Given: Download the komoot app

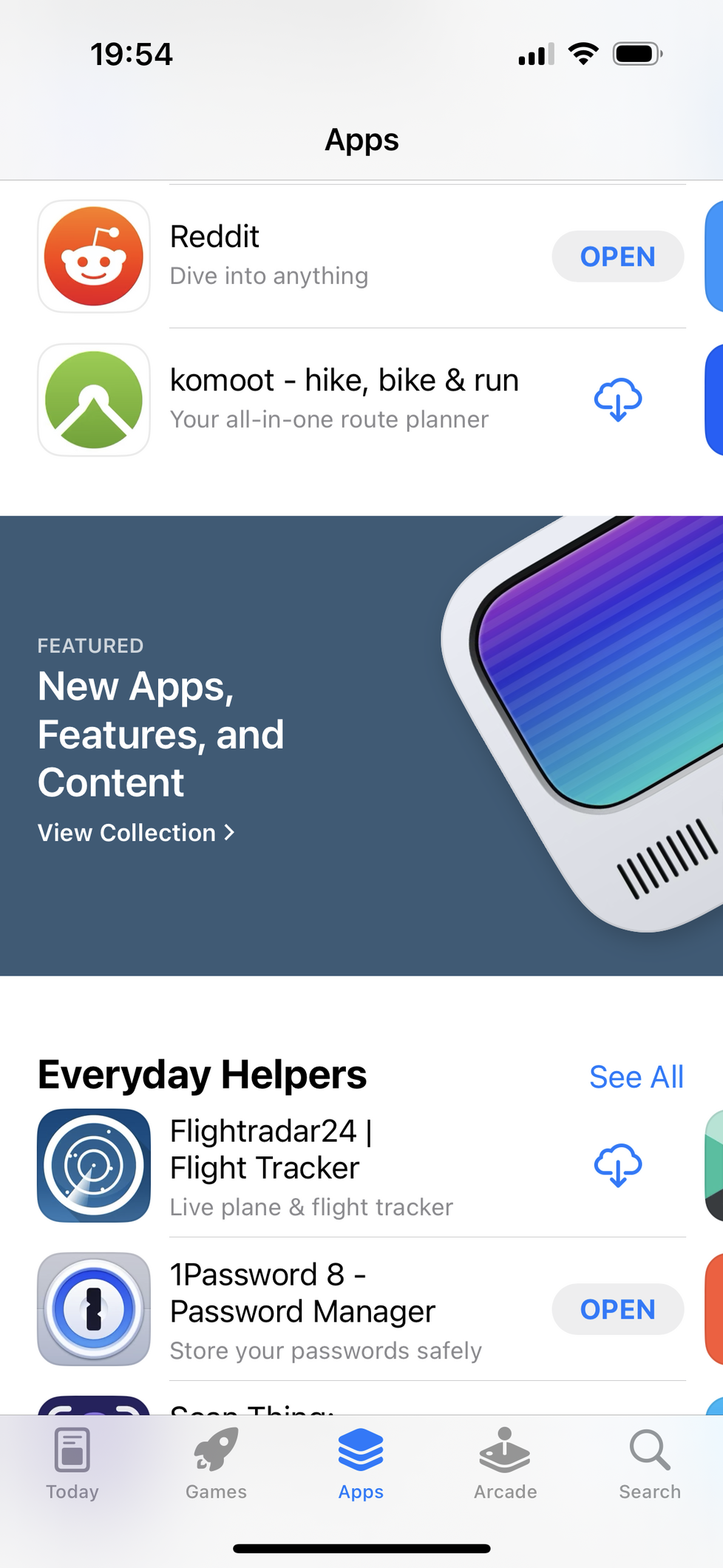Looking at the screenshot, I should (x=618, y=400).
